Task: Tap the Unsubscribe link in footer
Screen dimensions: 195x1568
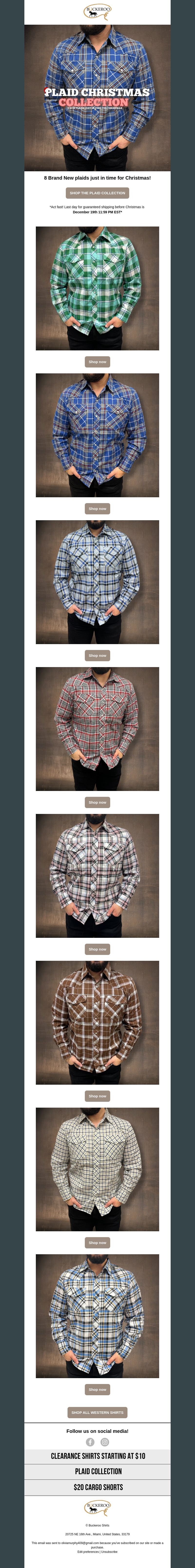Action: [109, 1552]
